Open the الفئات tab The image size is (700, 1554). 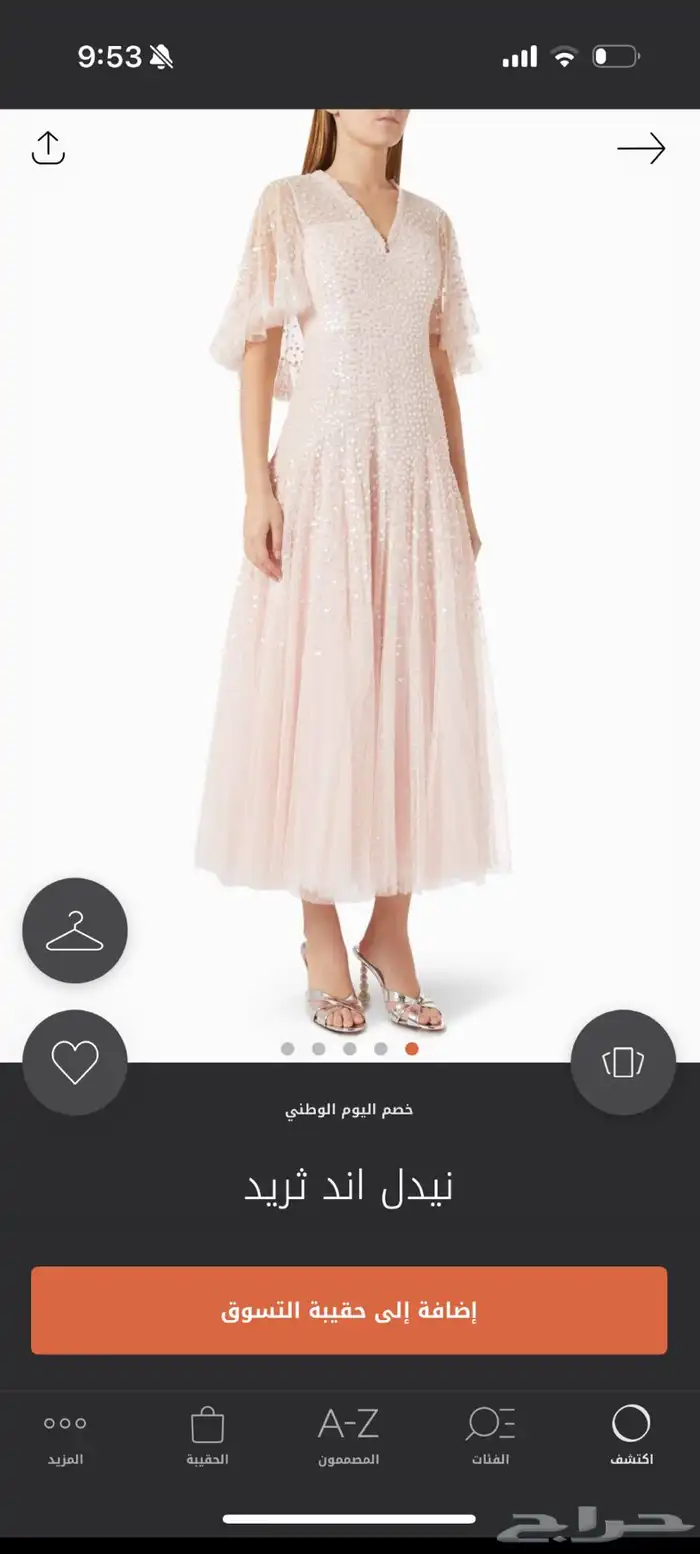coord(490,1435)
